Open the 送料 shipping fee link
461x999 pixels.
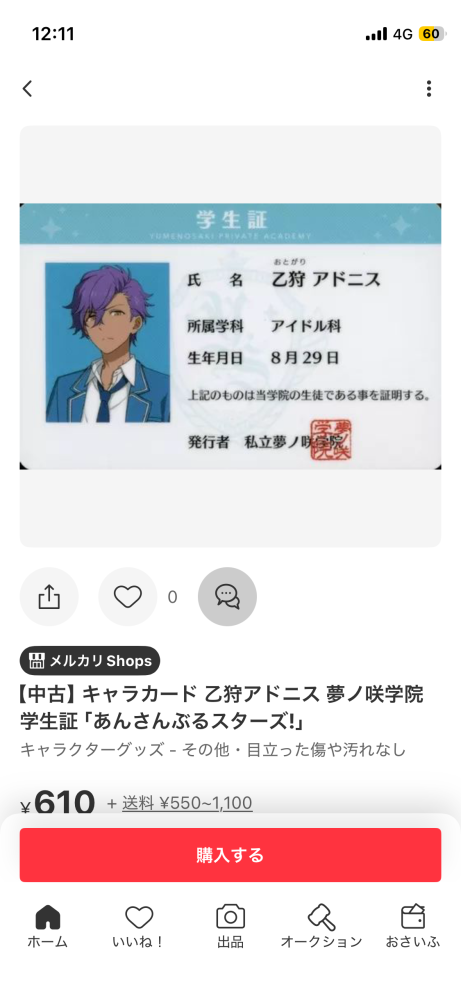(x=187, y=803)
